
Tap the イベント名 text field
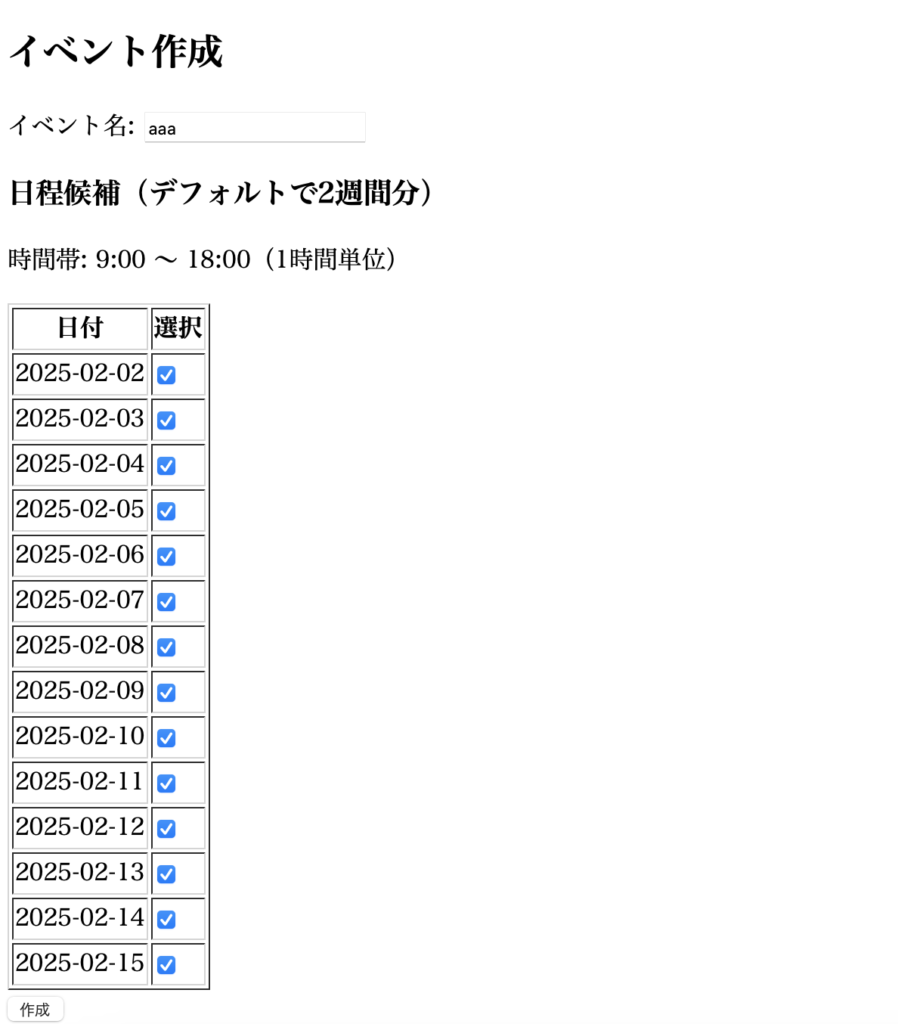(x=255, y=128)
